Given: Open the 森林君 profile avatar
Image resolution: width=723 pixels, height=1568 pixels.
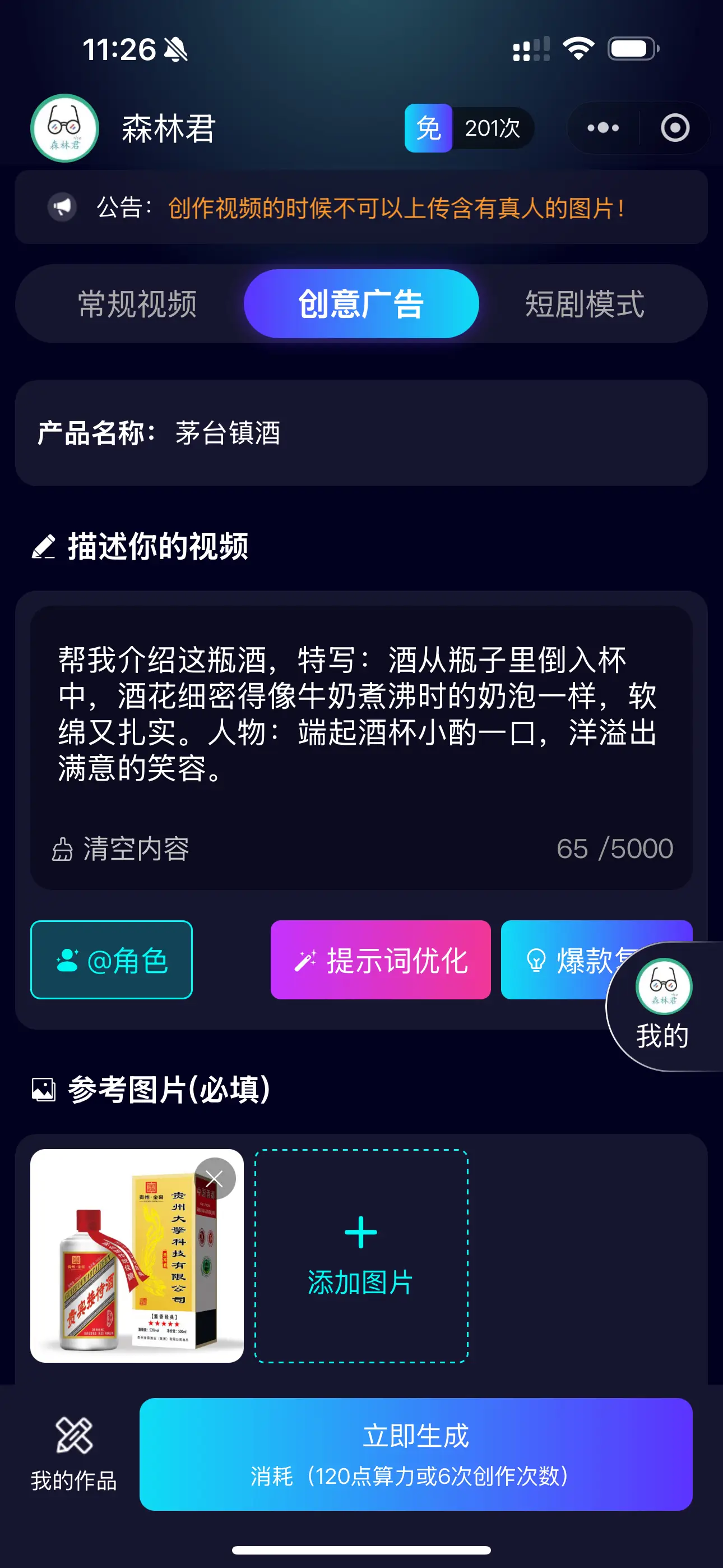Looking at the screenshot, I should click(x=64, y=128).
